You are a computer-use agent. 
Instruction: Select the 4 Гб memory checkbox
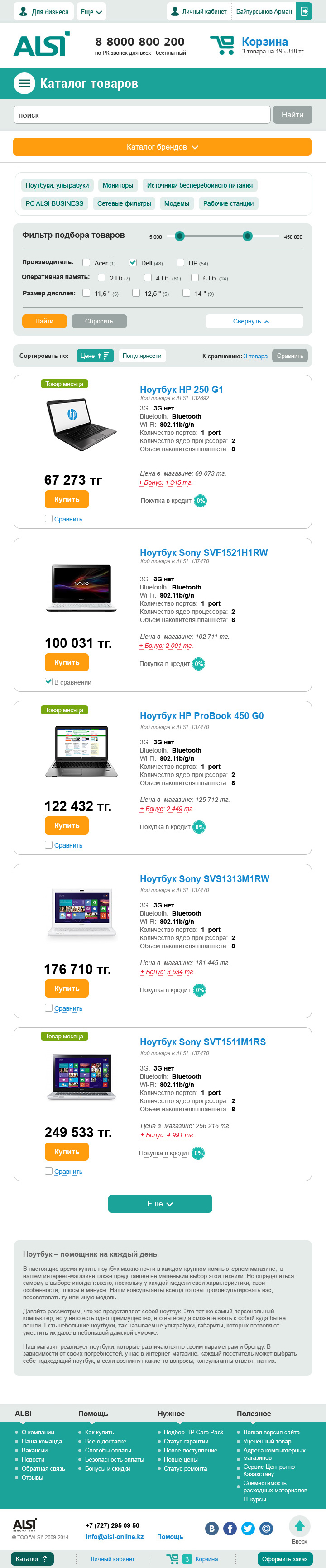point(148,278)
